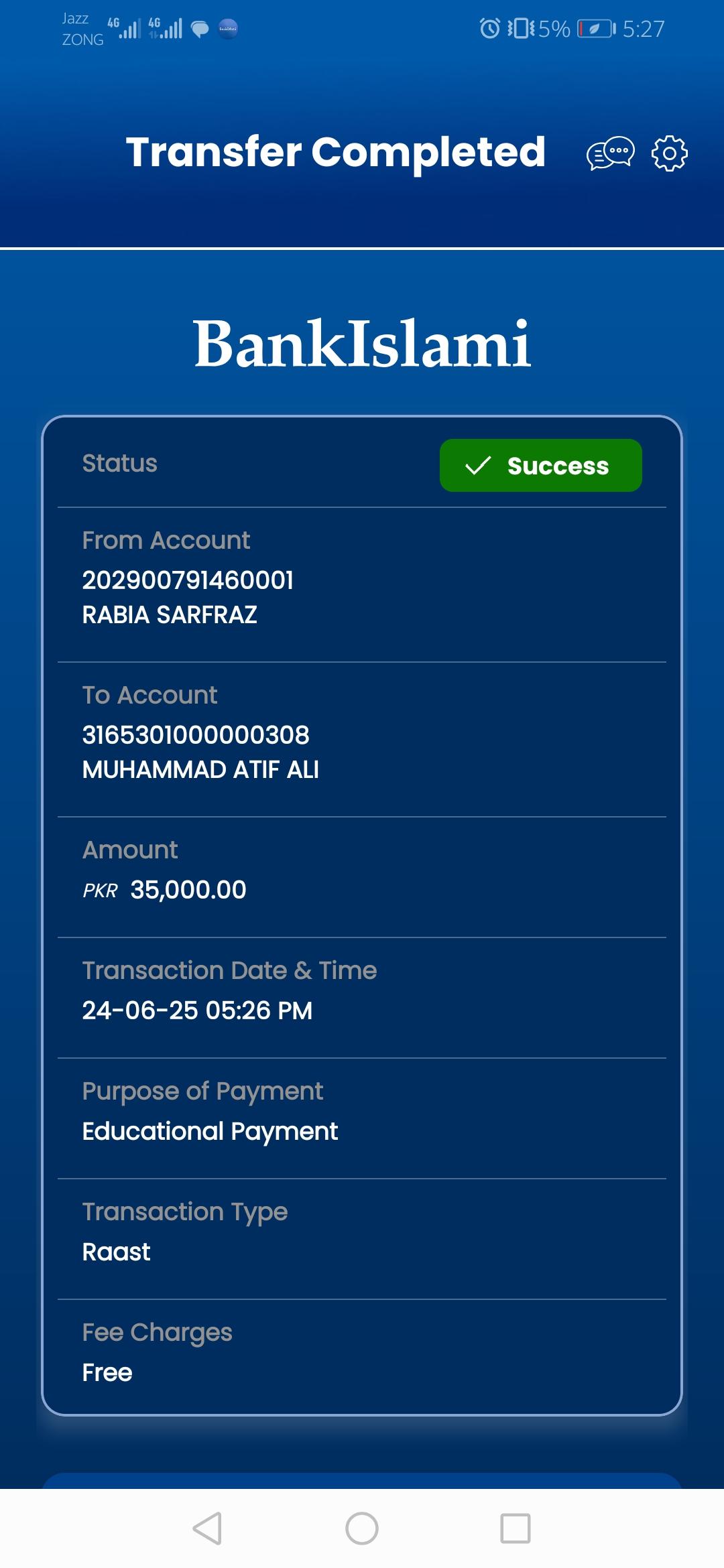724x1568 pixels.
Task: Open the settings gear icon
Action: [669, 153]
